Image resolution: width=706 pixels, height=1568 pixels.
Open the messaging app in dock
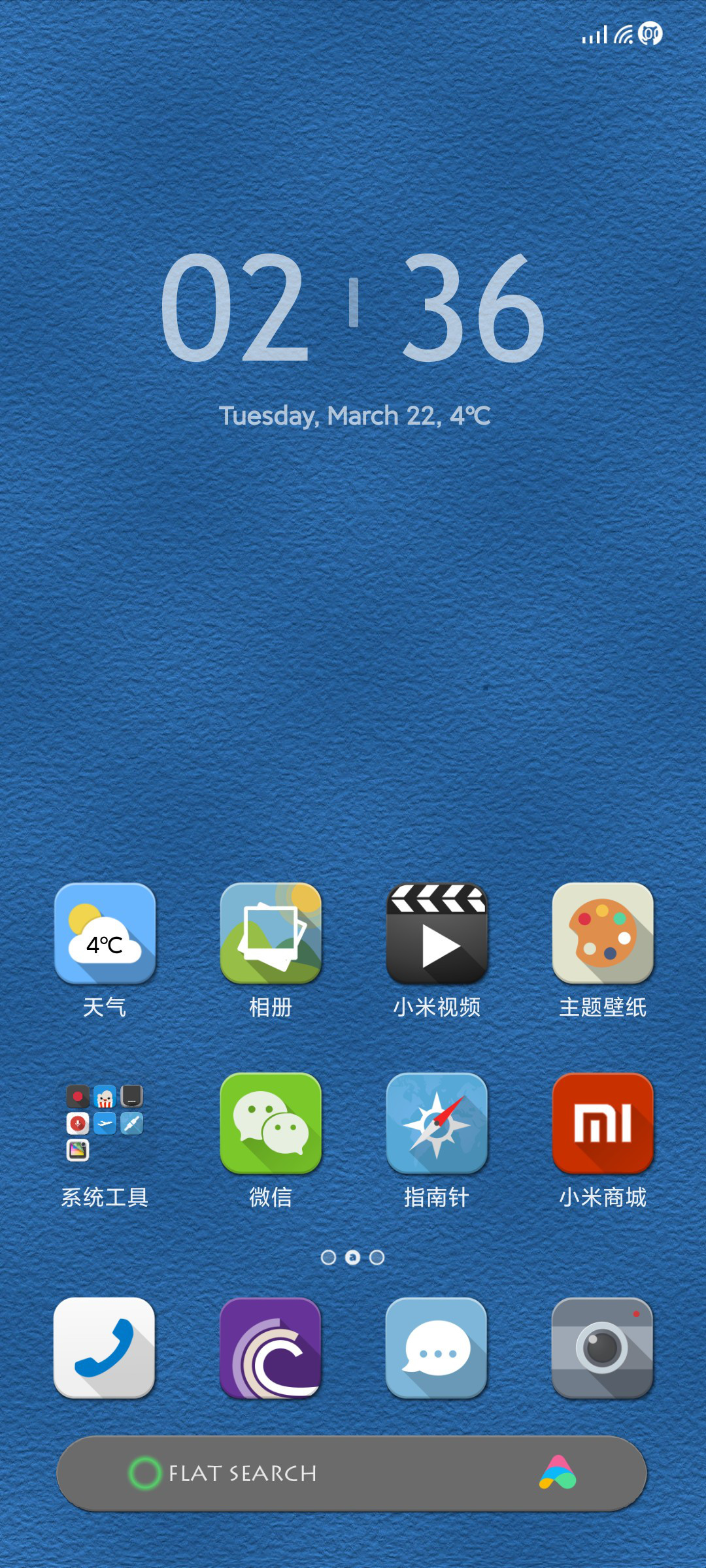pyautogui.click(x=437, y=1348)
